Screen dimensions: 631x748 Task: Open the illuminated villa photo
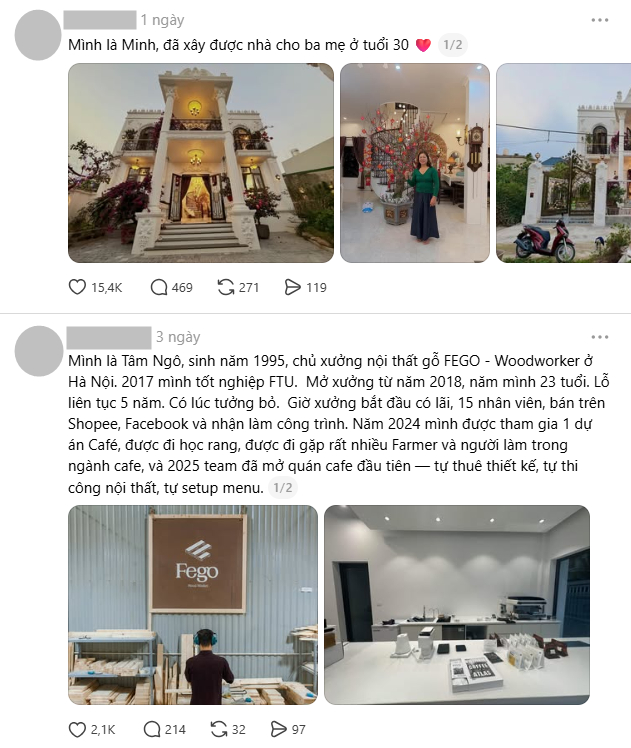(201, 163)
